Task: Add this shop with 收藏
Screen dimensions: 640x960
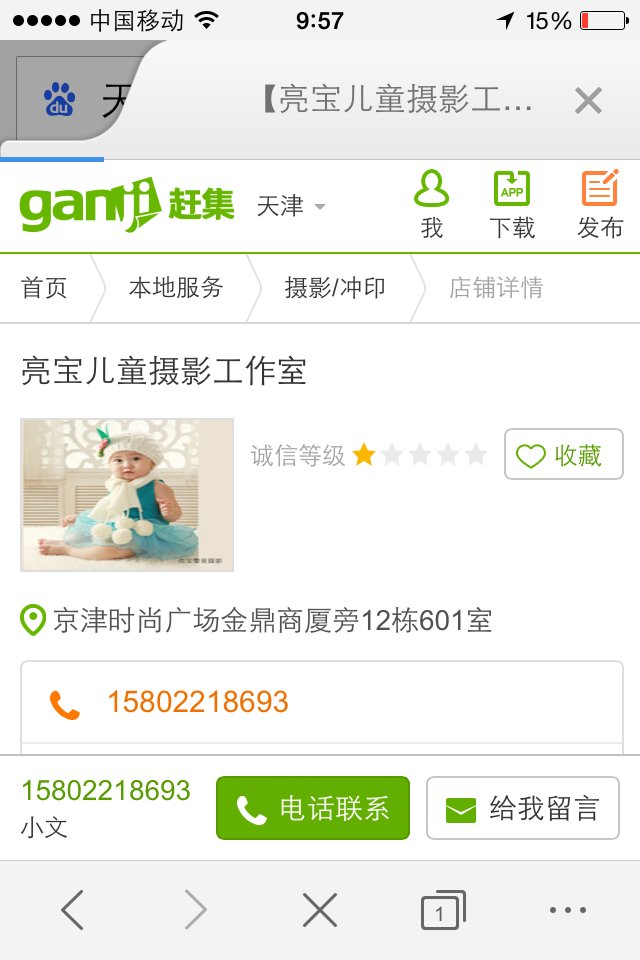Action: coord(563,455)
